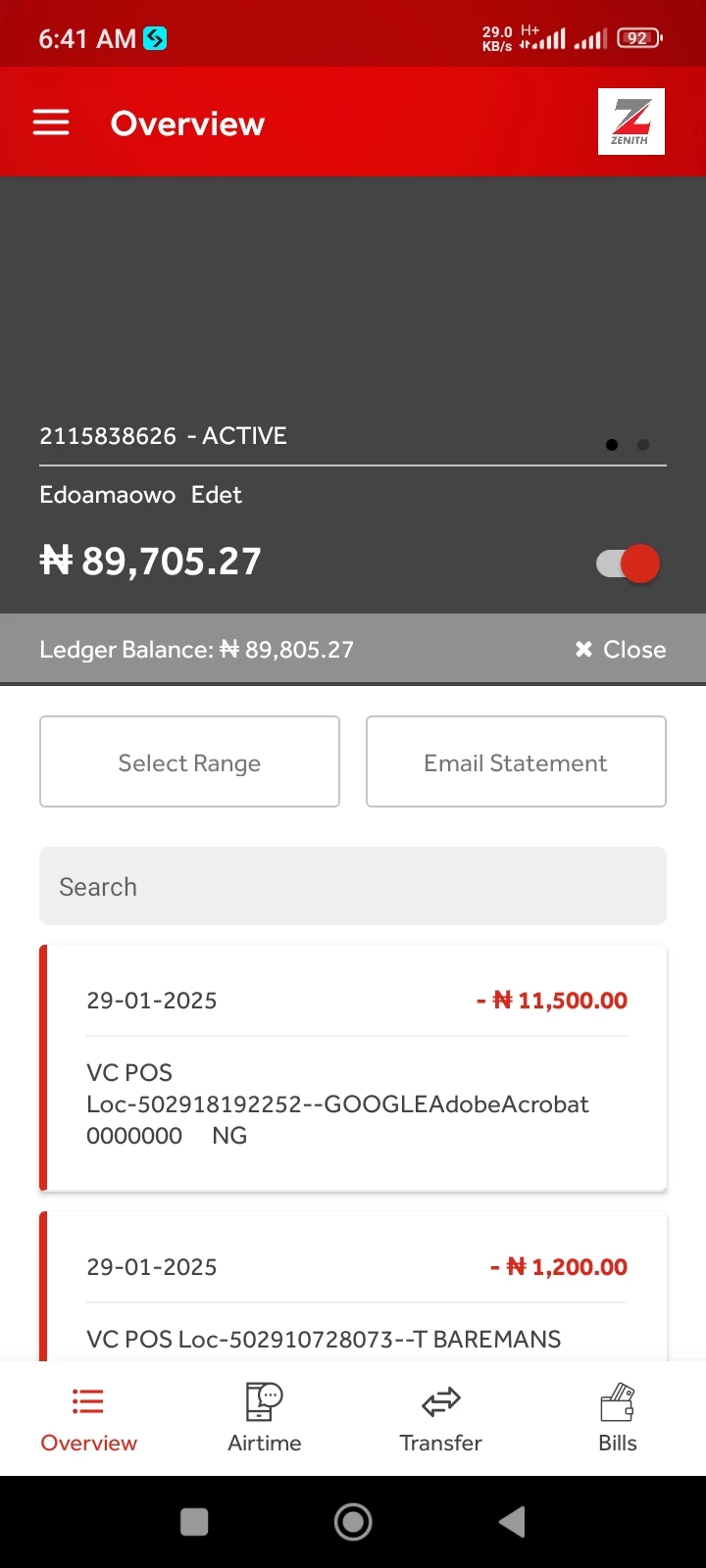The image size is (706, 1568).
Task: Go to the phone's home screen
Action: pos(353,1522)
